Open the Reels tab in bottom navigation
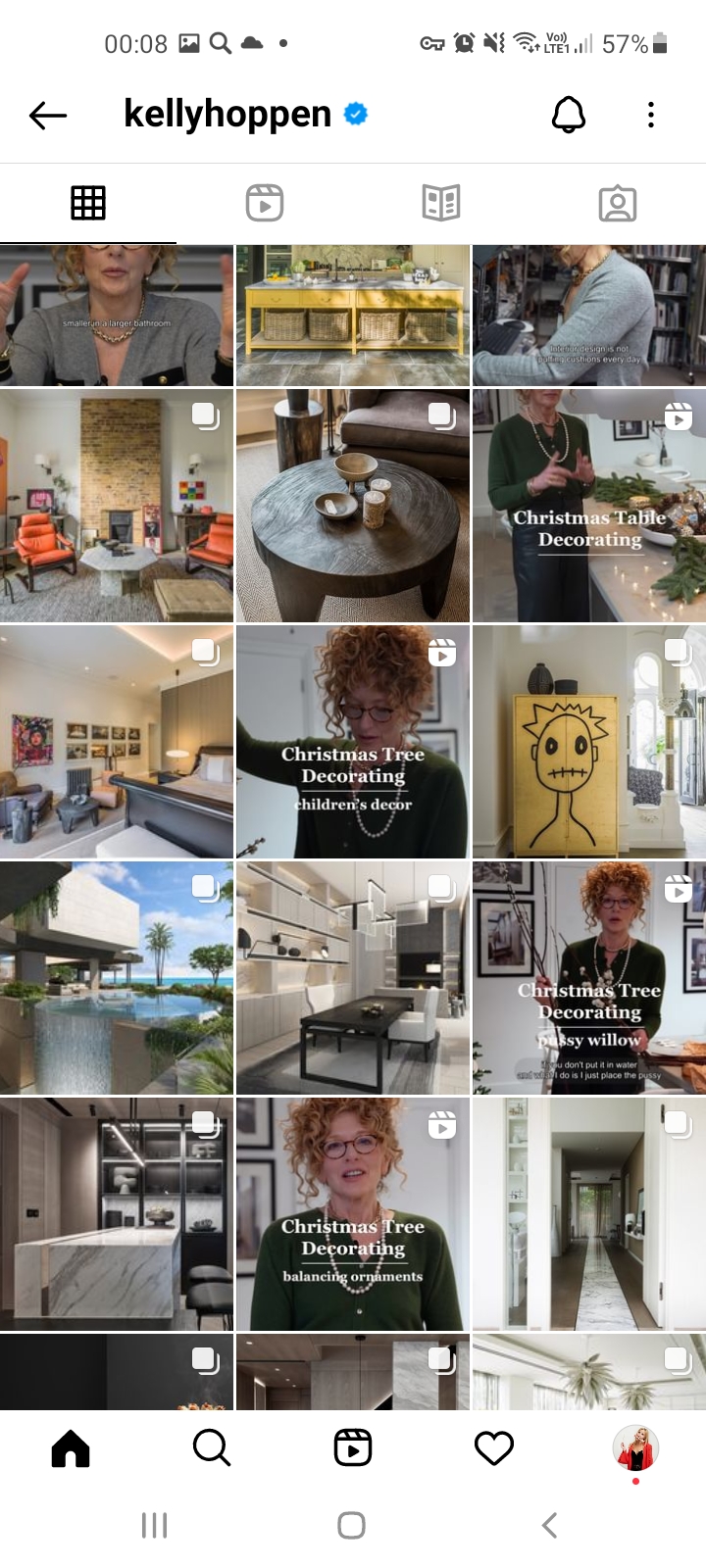706x1568 pixels. click(353, 1447)
